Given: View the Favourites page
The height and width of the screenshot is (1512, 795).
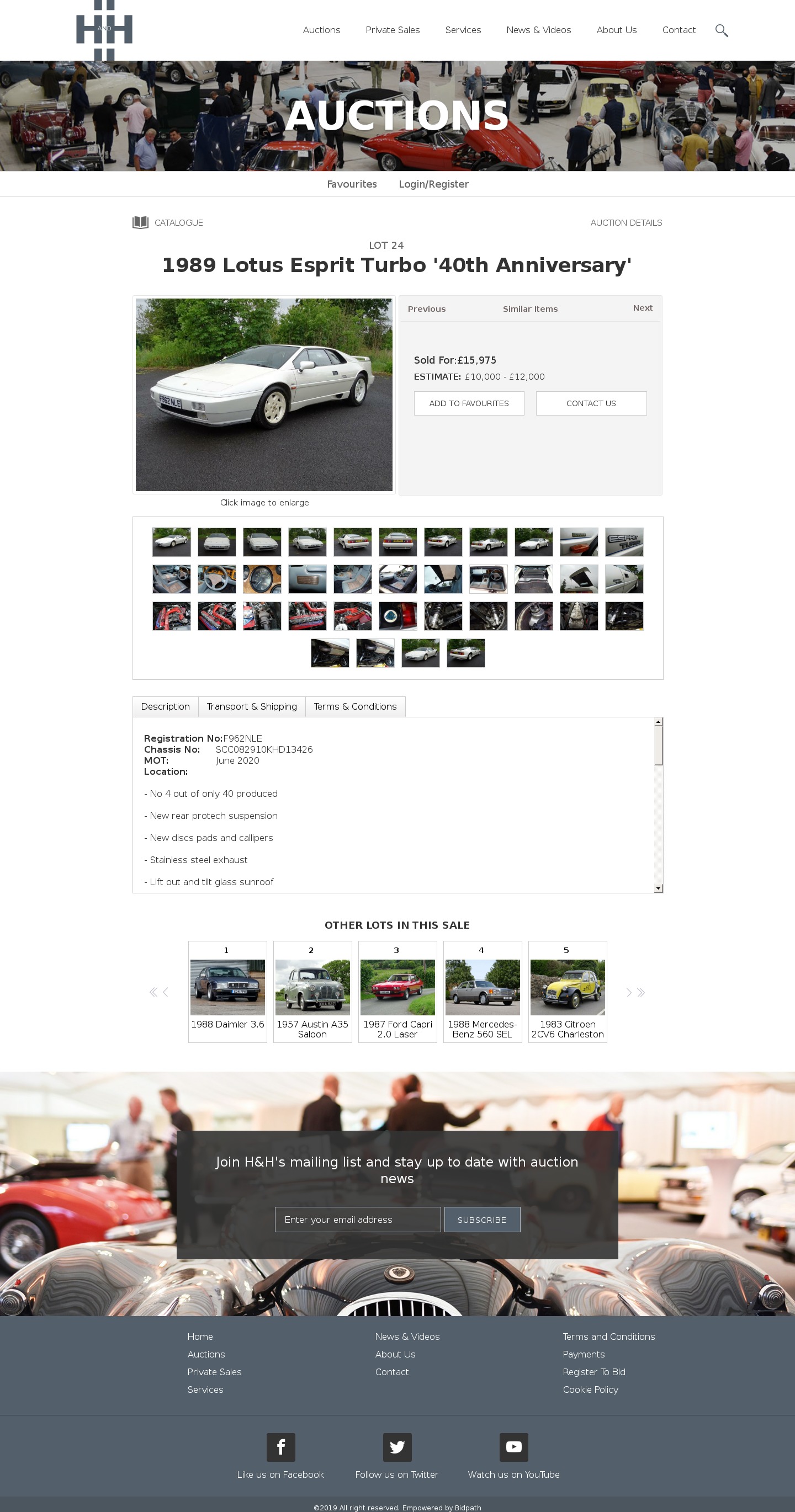Looking at the screenshot, I should 352,184.
